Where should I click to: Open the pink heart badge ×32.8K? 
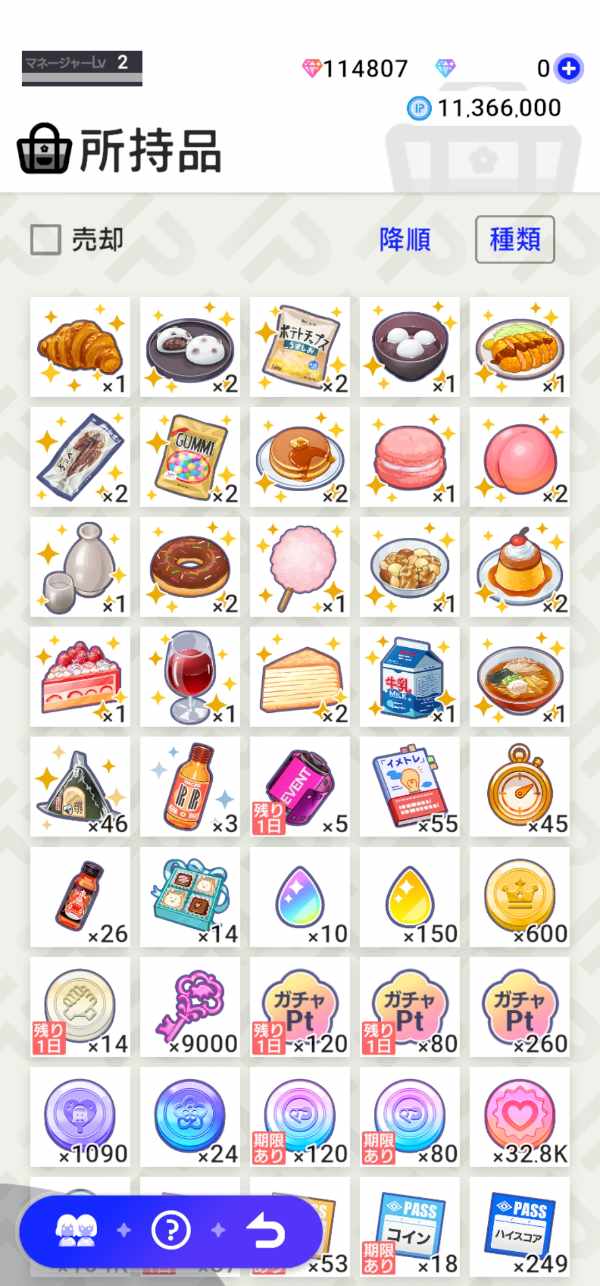(520, 1116)
